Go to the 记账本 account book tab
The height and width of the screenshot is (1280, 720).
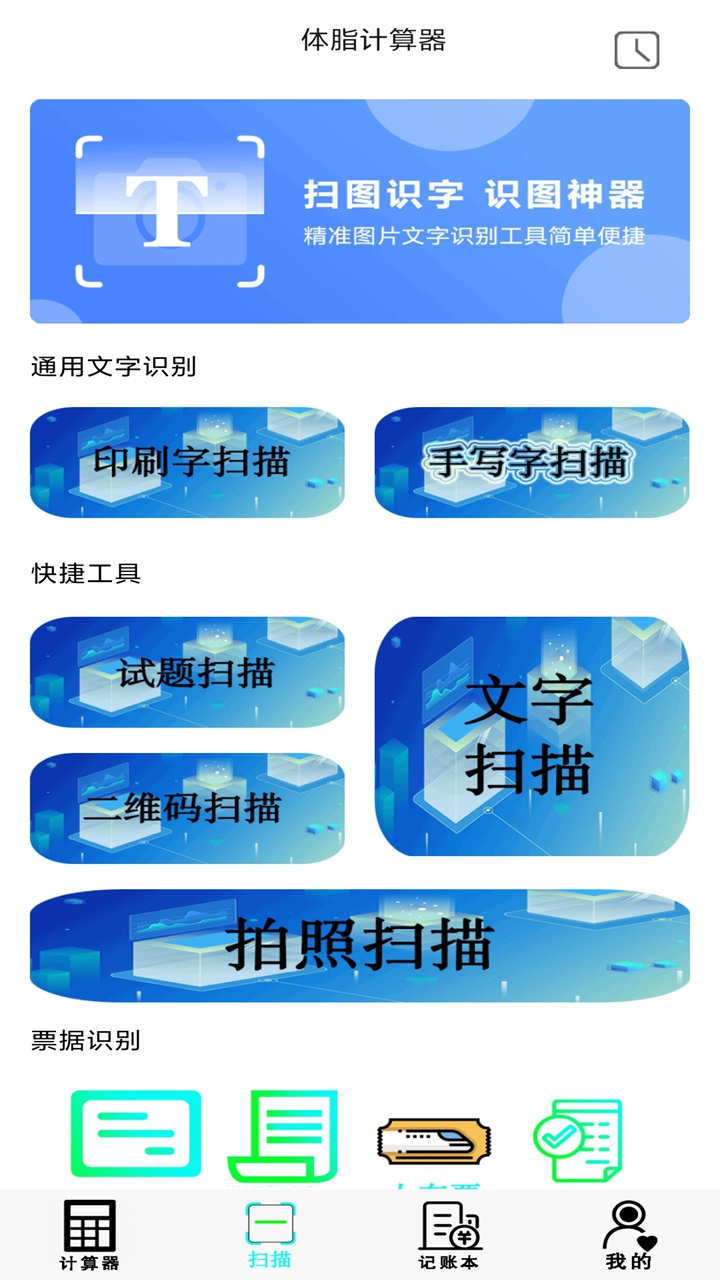(449, 1236)
